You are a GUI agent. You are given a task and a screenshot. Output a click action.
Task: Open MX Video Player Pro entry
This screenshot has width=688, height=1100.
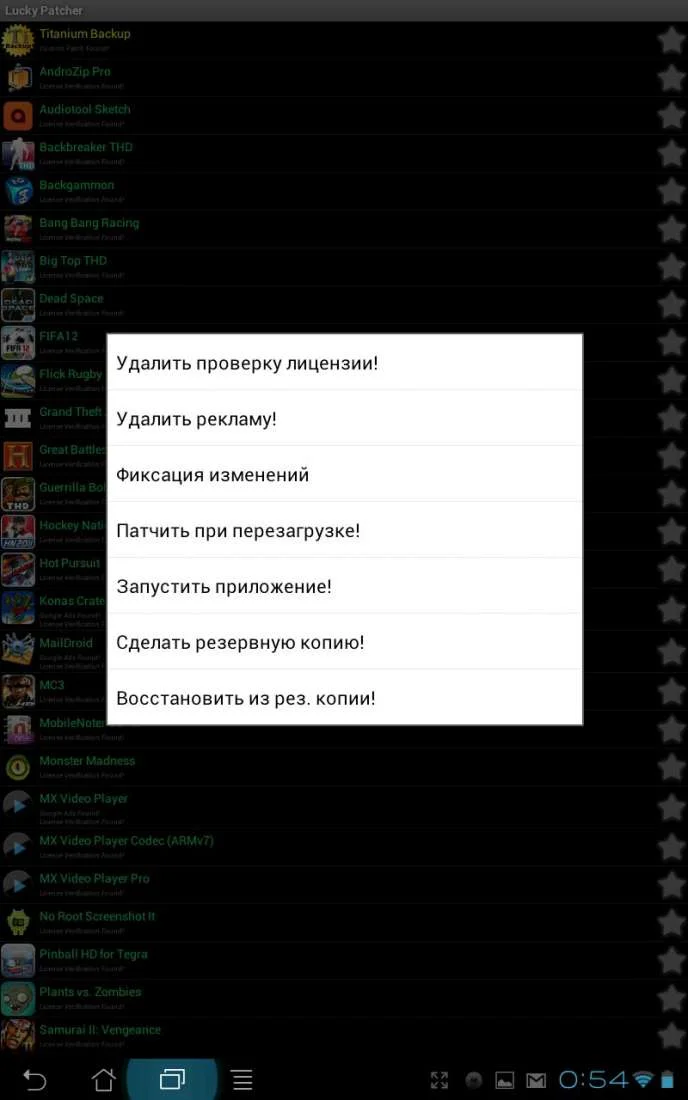(x=94, y=883)
